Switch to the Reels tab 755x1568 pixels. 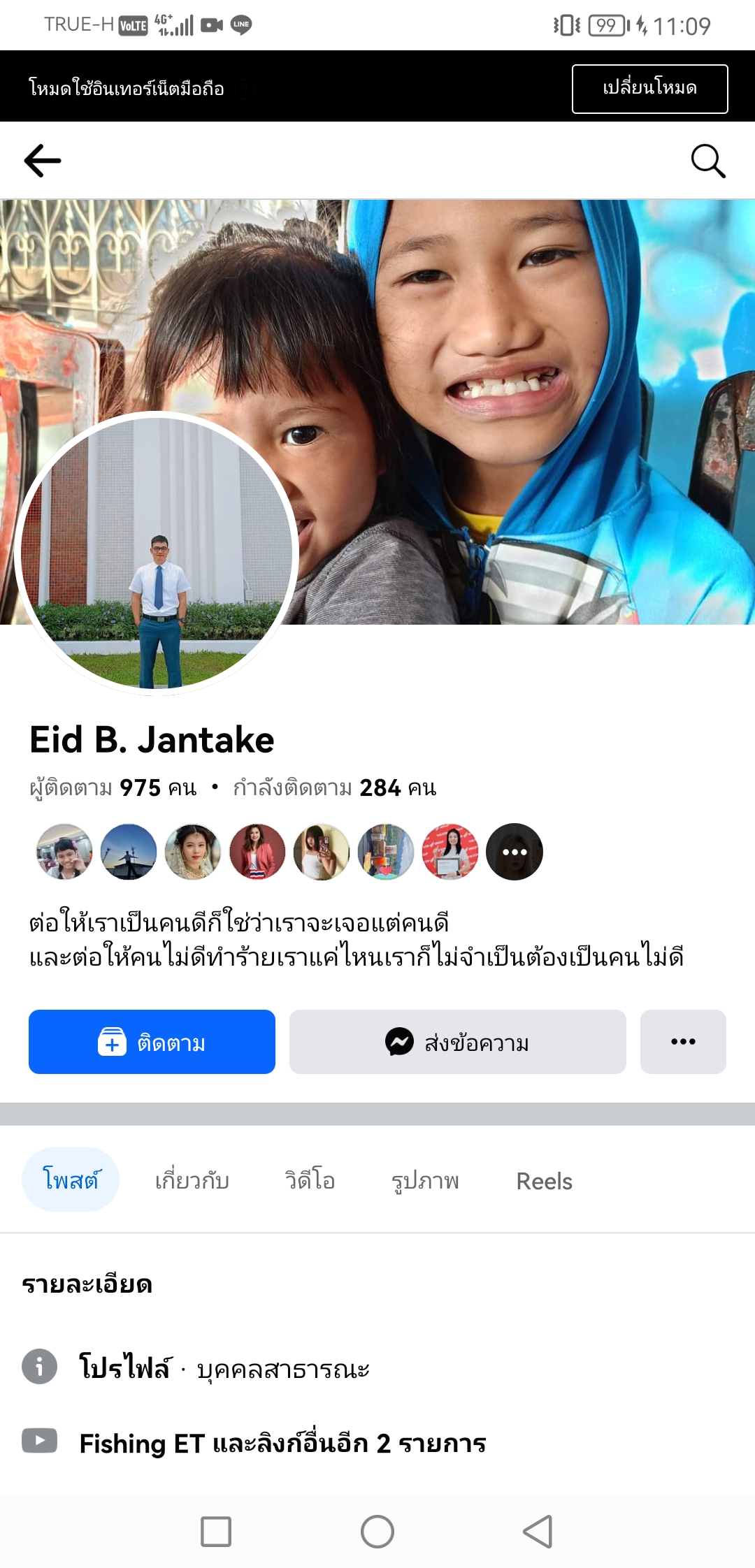coord(544,1181)
